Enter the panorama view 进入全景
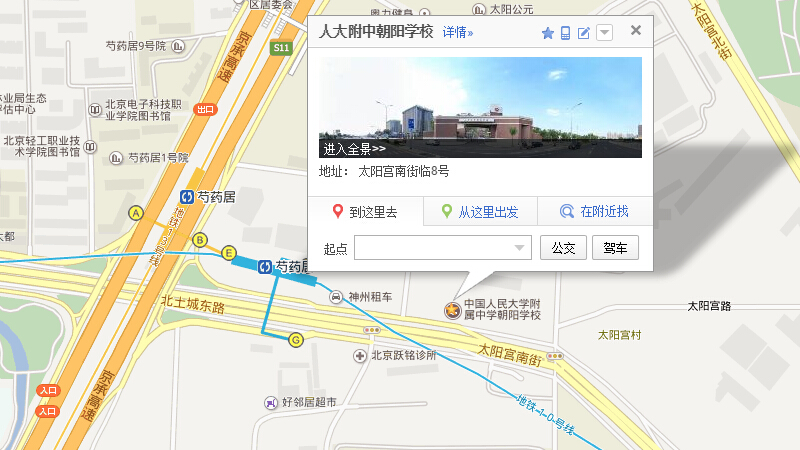Screen dimensions: 800x450 353,149
